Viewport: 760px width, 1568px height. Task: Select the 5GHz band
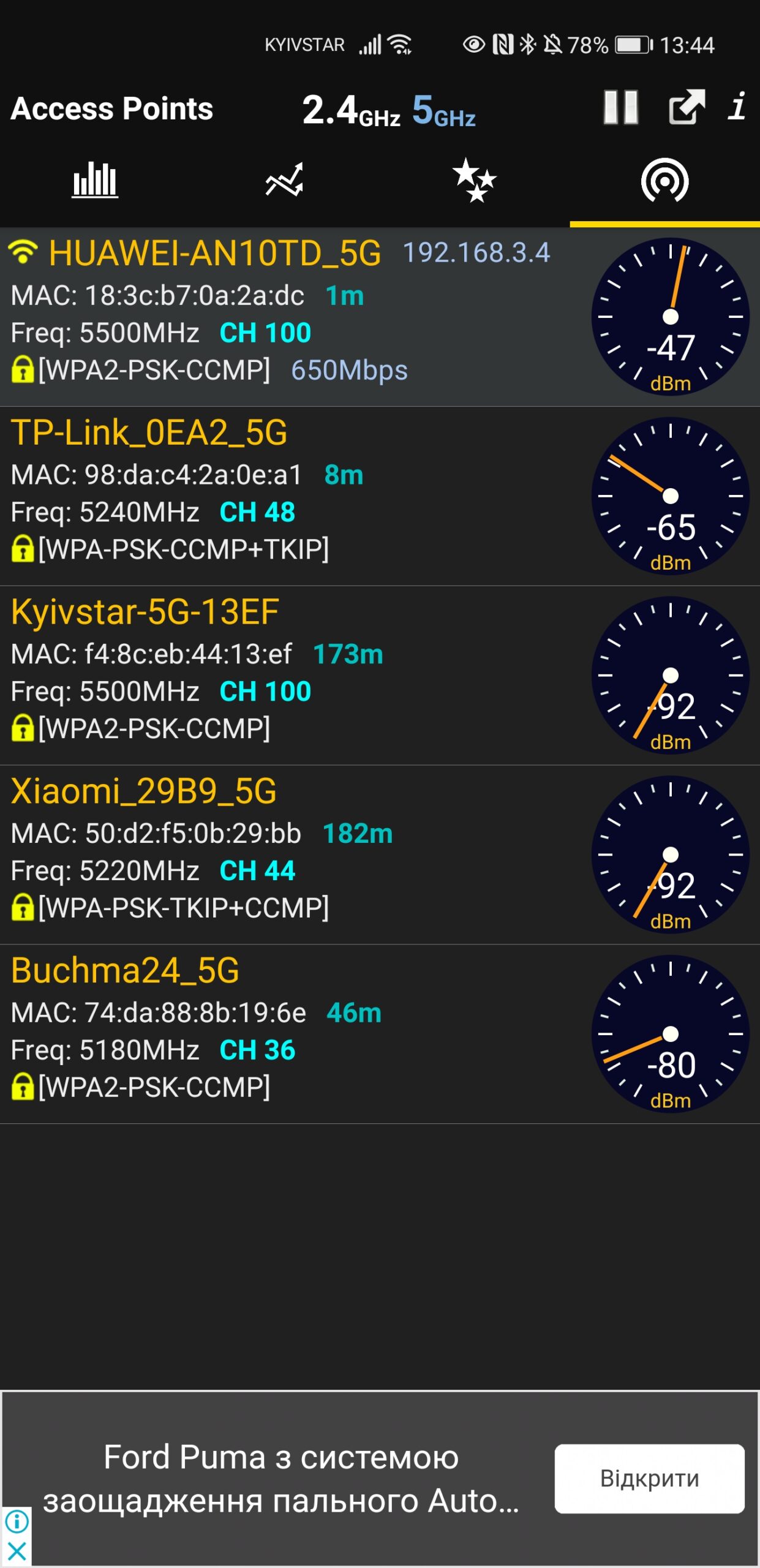[x=444, y=110]
